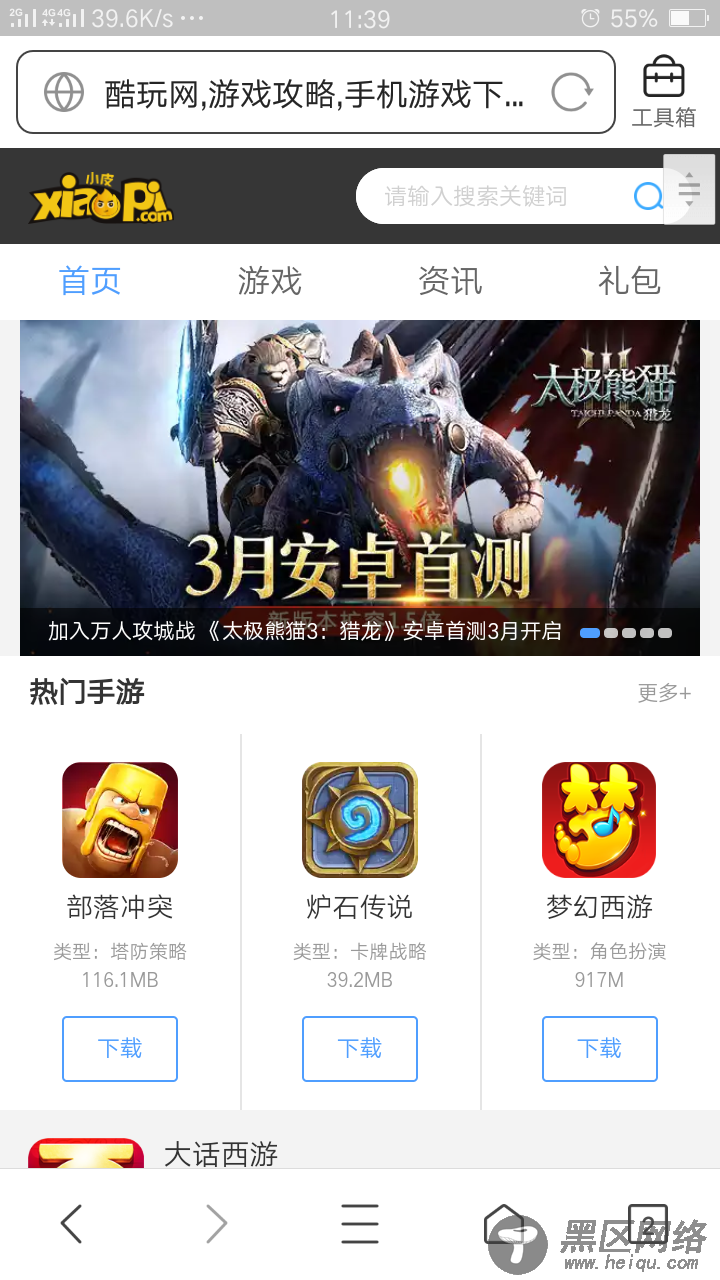Screen dimensions: 720x1280
Task: Tap 更多+ for more hot games
Action: (x=664, y=693)
